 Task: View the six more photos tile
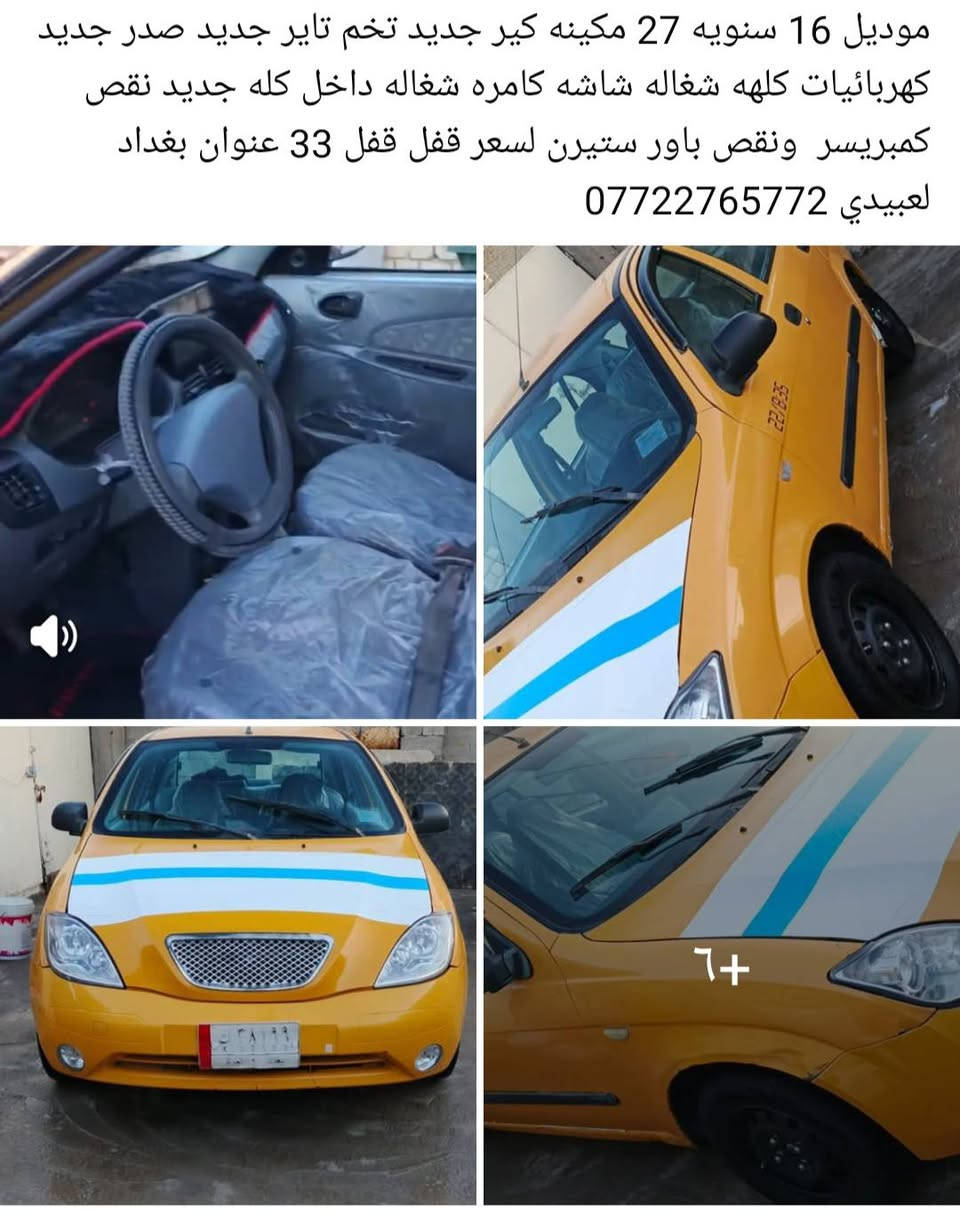(x=721, y=964)
